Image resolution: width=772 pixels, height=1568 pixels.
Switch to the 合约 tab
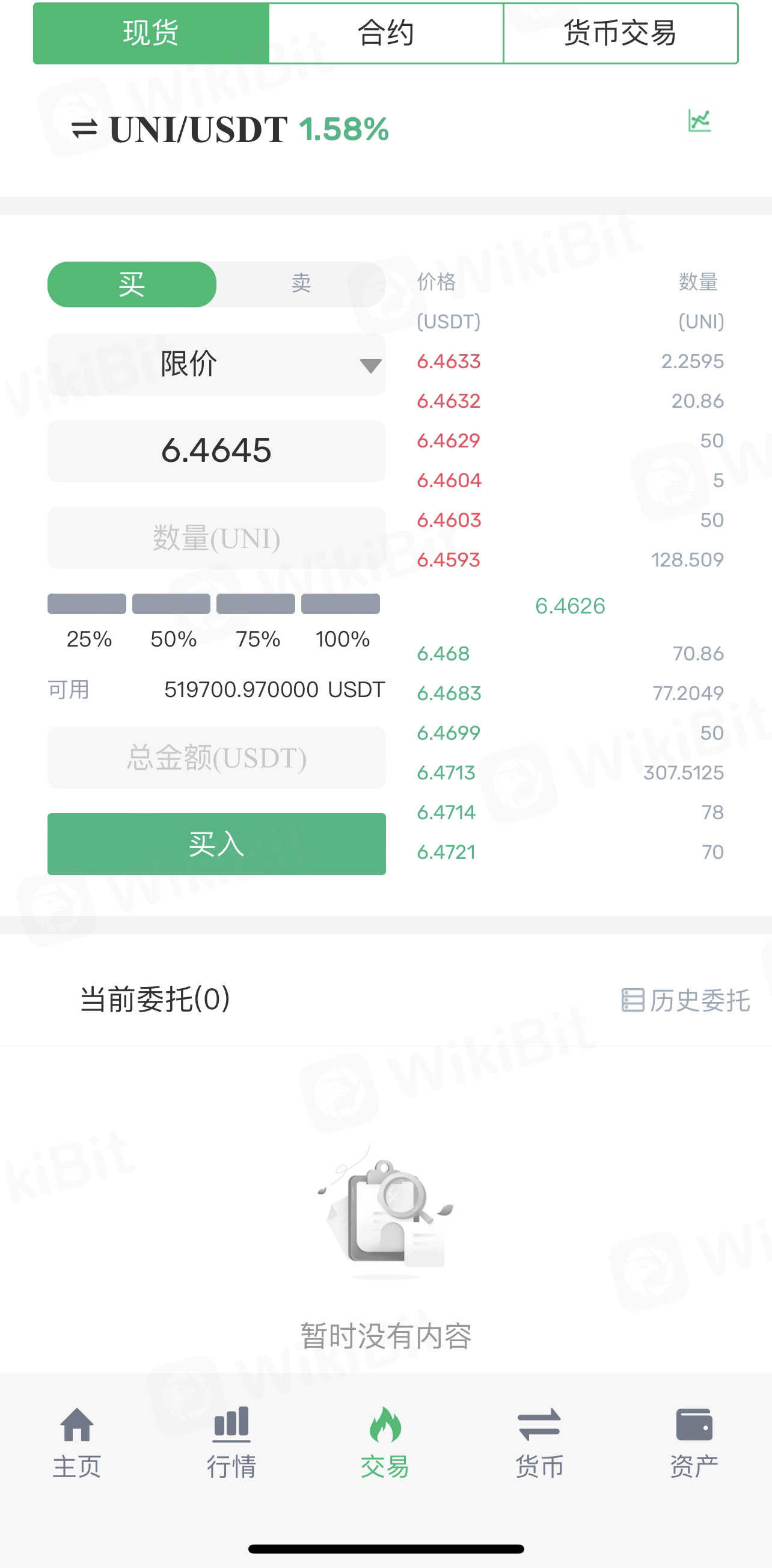[385, 34]
